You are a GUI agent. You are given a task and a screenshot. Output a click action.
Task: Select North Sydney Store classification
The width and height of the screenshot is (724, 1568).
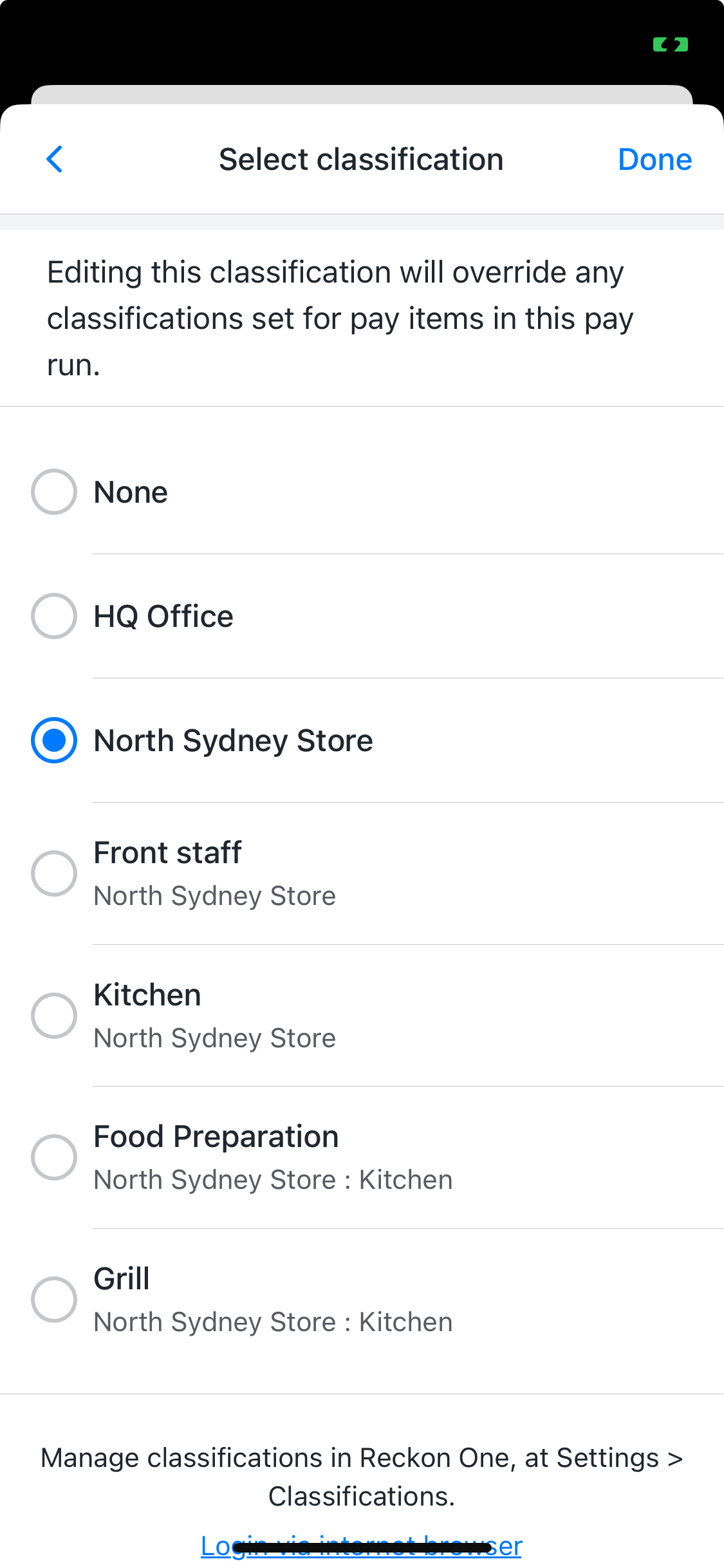click(54, 740)
